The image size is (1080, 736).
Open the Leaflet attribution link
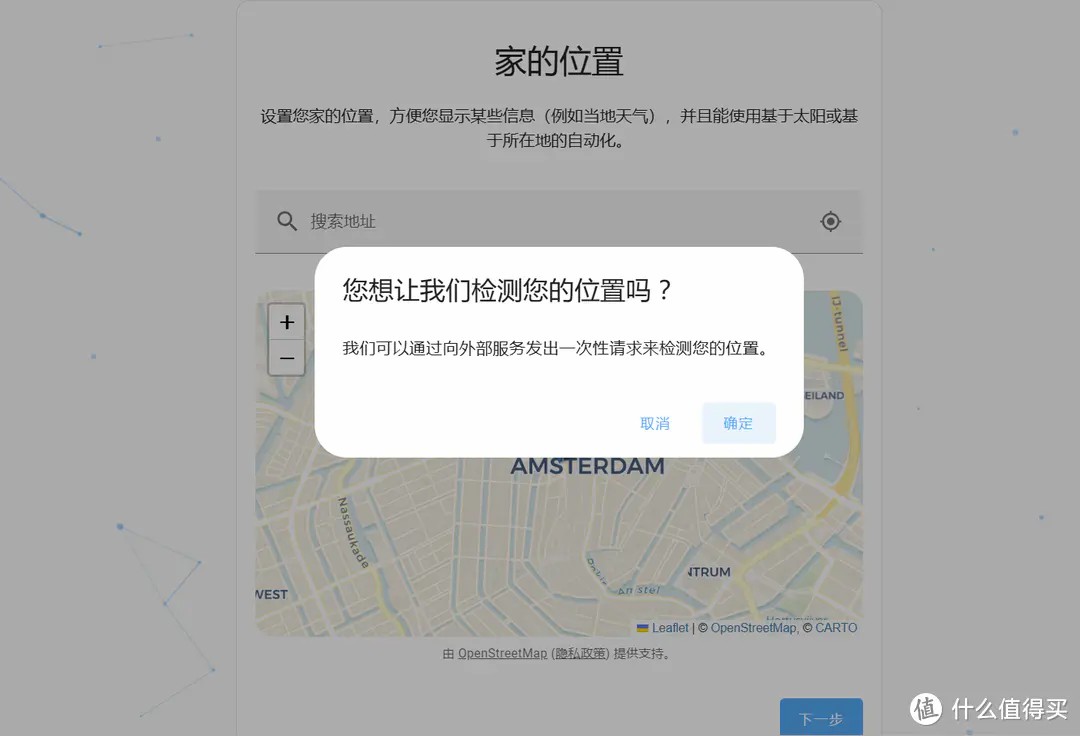pyautogui.click(x=669, y=628)
